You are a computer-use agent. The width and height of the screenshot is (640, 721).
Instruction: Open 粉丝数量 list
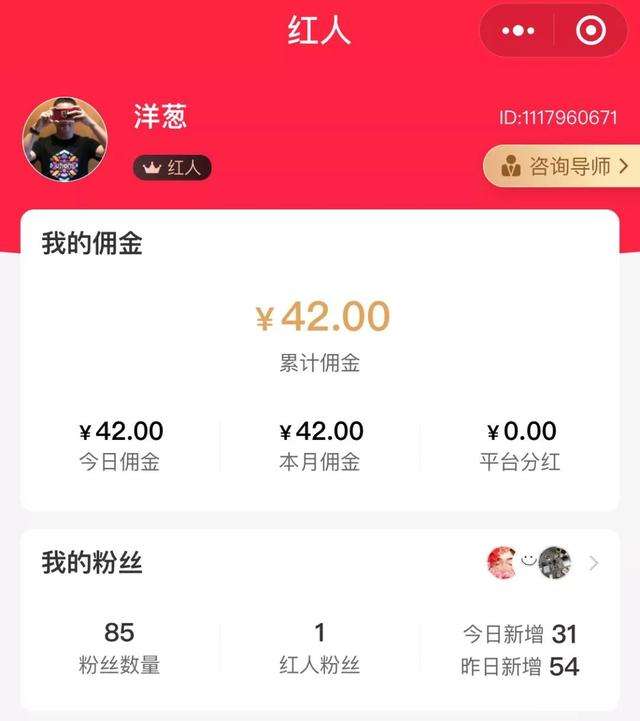tap(120, 648)
